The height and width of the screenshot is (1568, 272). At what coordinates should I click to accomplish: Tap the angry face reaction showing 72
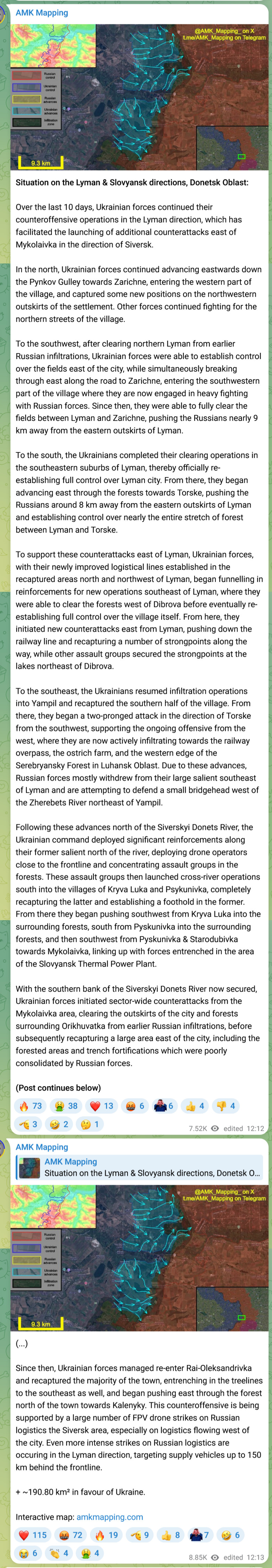[x=71, y=1535]
